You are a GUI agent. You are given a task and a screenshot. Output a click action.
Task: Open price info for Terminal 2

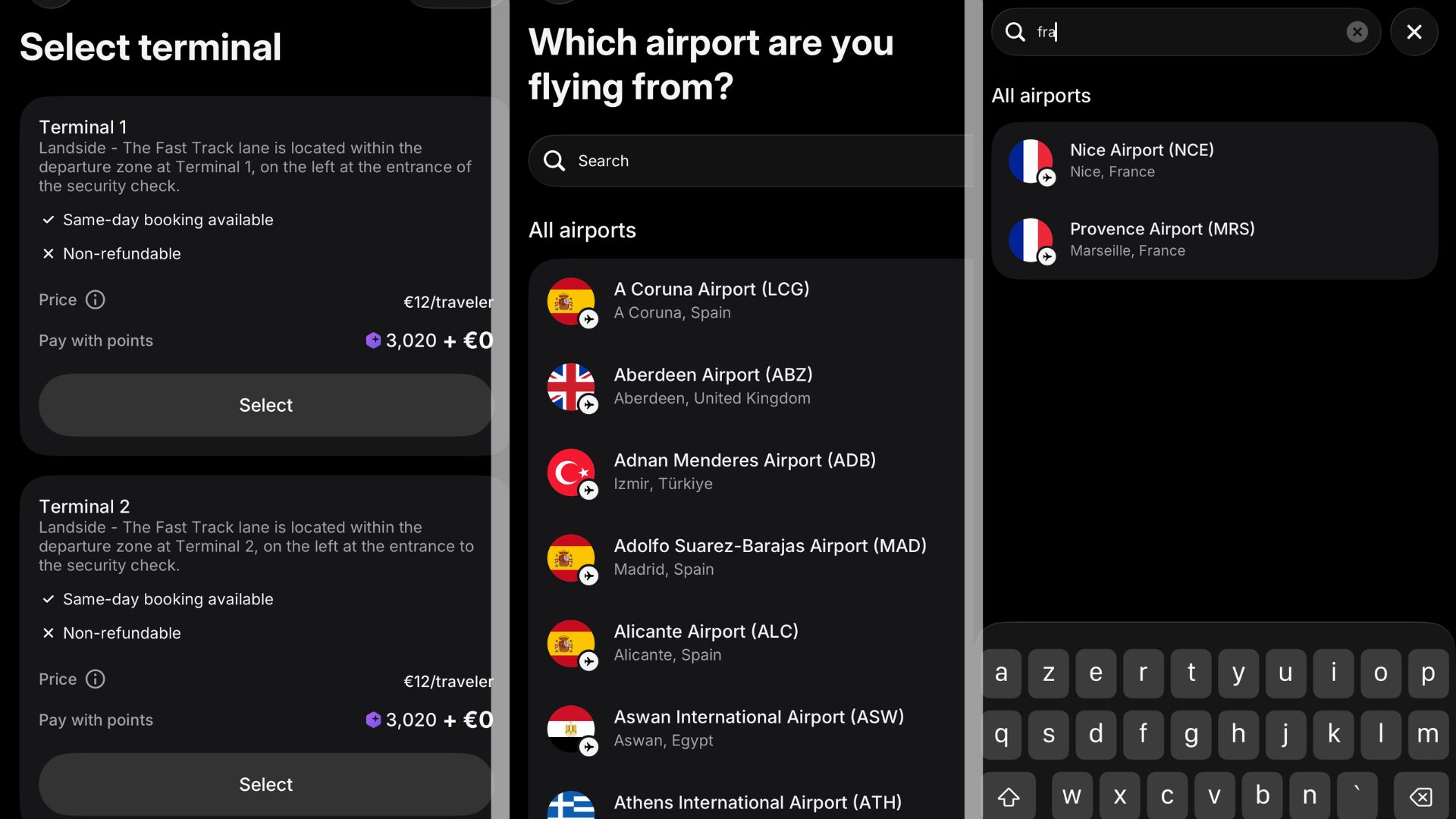point(95,679)
